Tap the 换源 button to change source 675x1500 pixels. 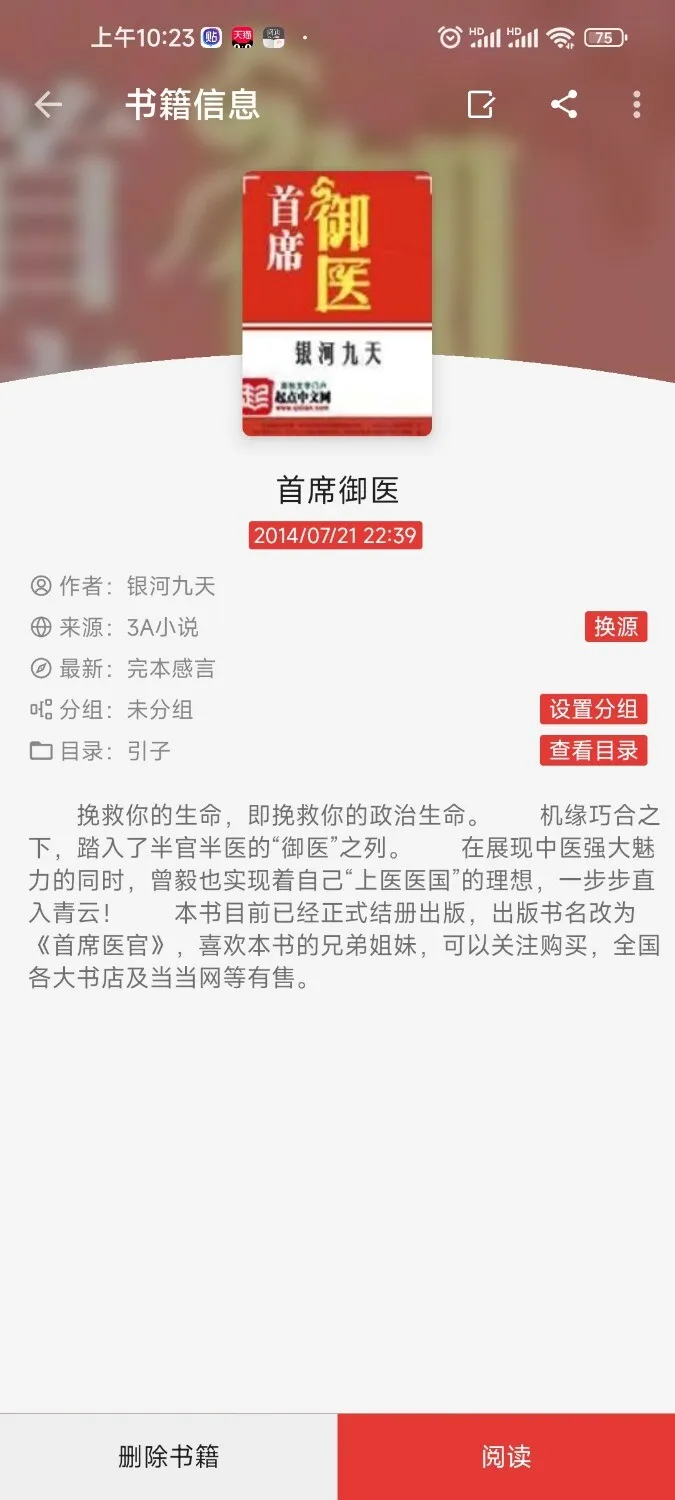point(616,627)
